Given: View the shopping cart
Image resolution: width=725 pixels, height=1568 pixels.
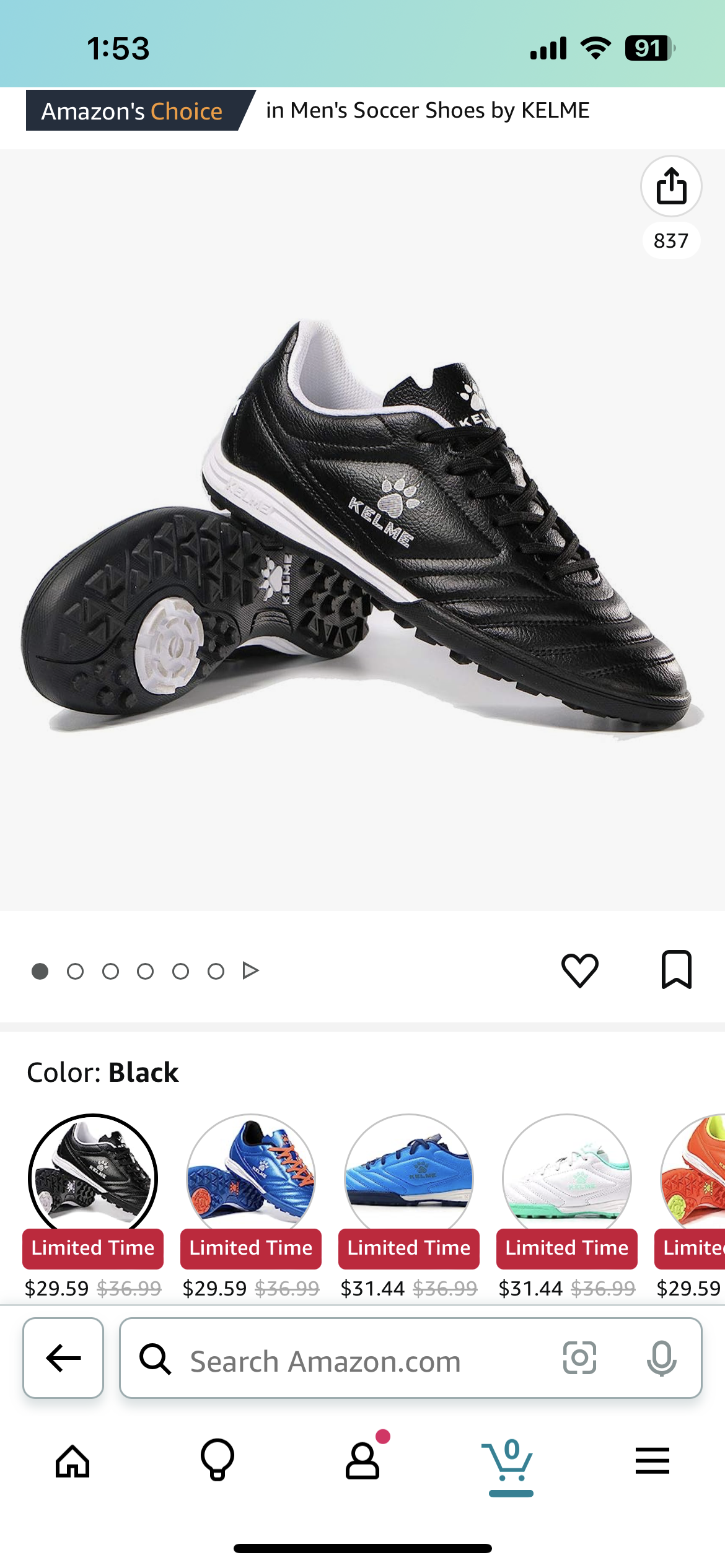Looking at the screenshot, I should pyautogui.click(x=509, y=1461).
